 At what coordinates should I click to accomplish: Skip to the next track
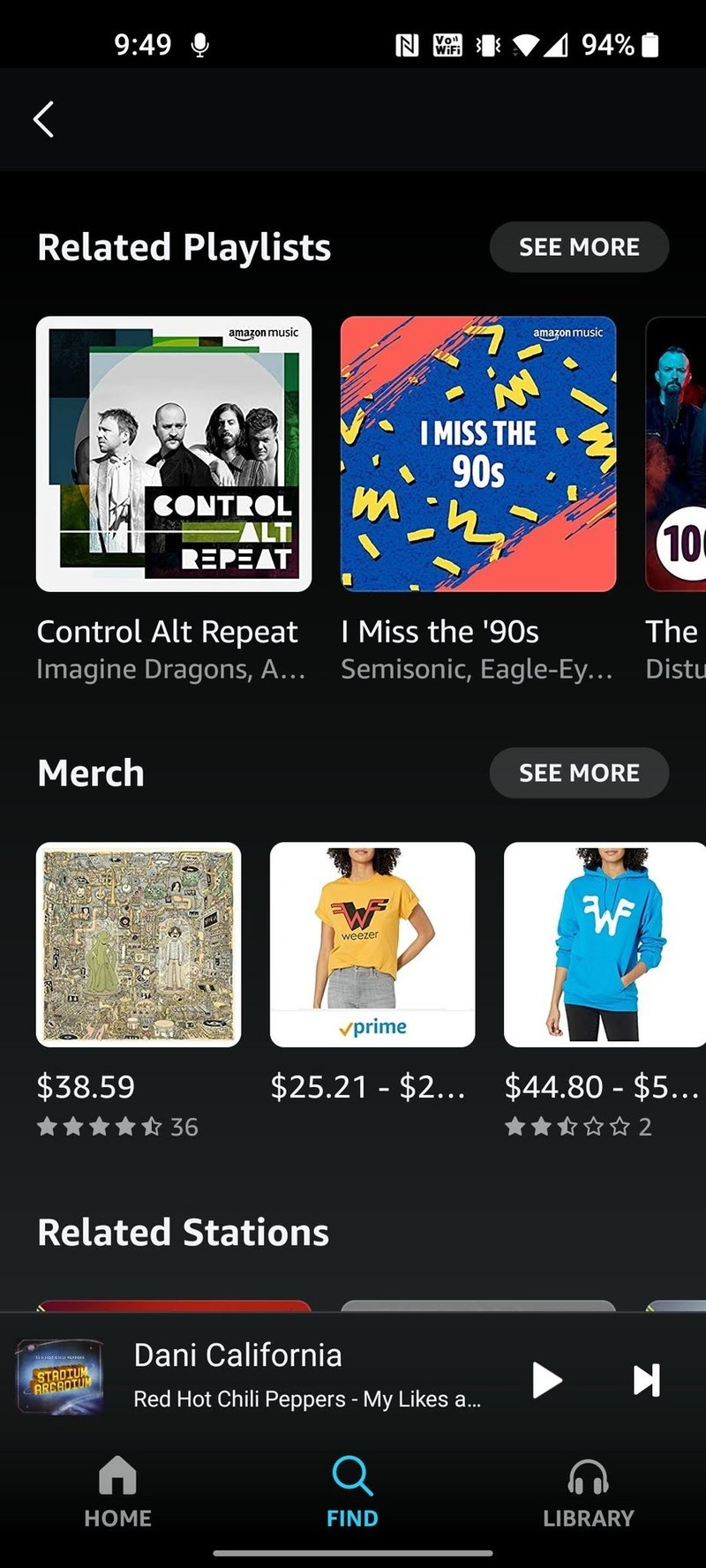(646, 1380)
